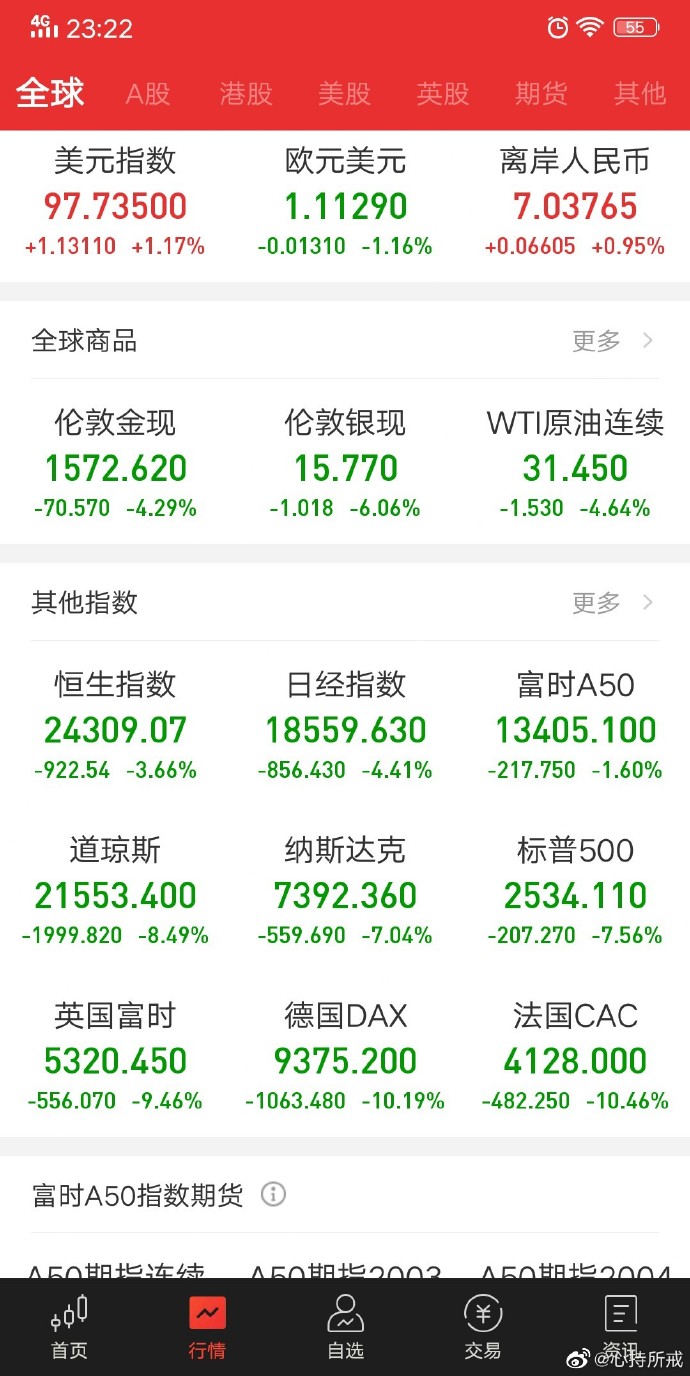Select the 期货 tab
The width and height of the screenshot is (690, 1376).
pyautogui.click(x=541, y=94)
